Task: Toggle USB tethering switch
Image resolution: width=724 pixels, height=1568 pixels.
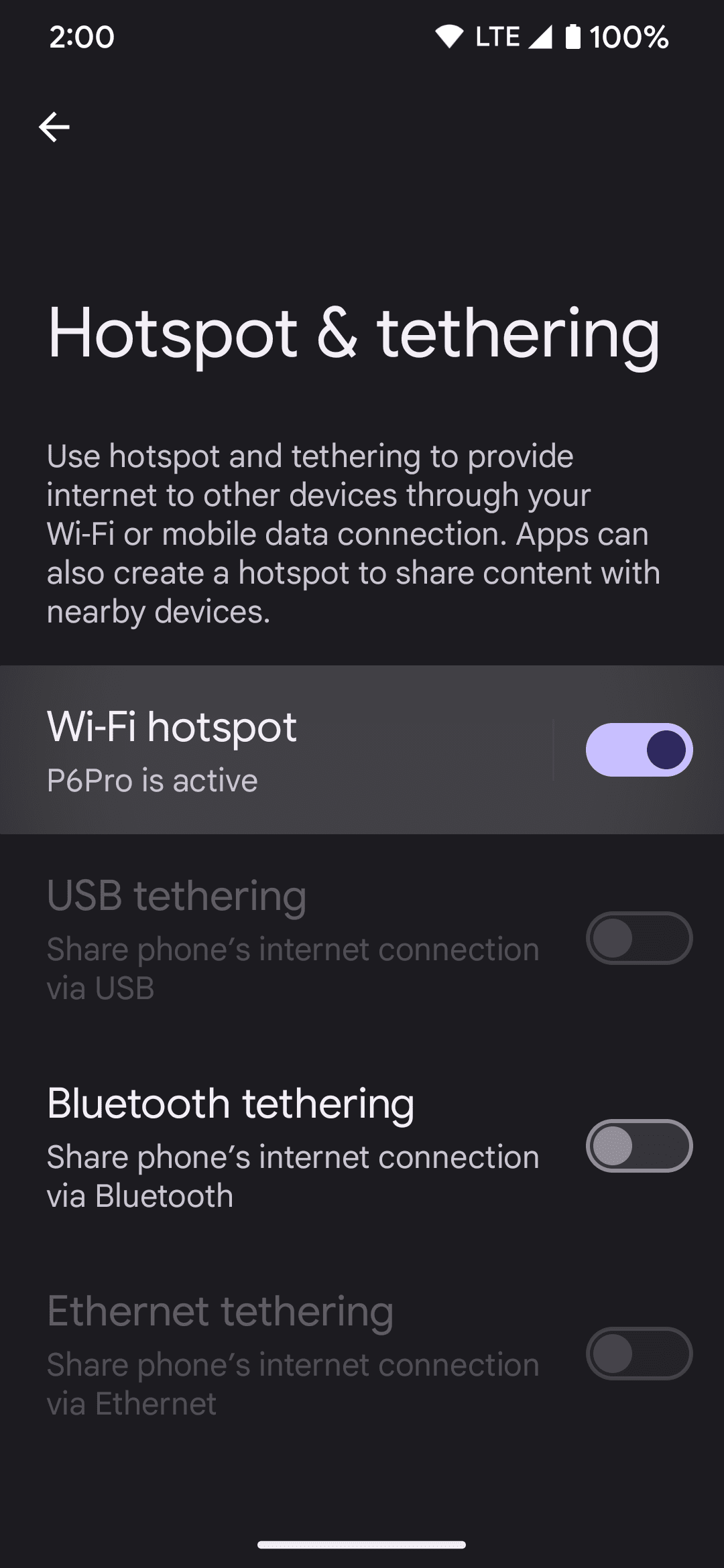Action: tap(639, 938)
